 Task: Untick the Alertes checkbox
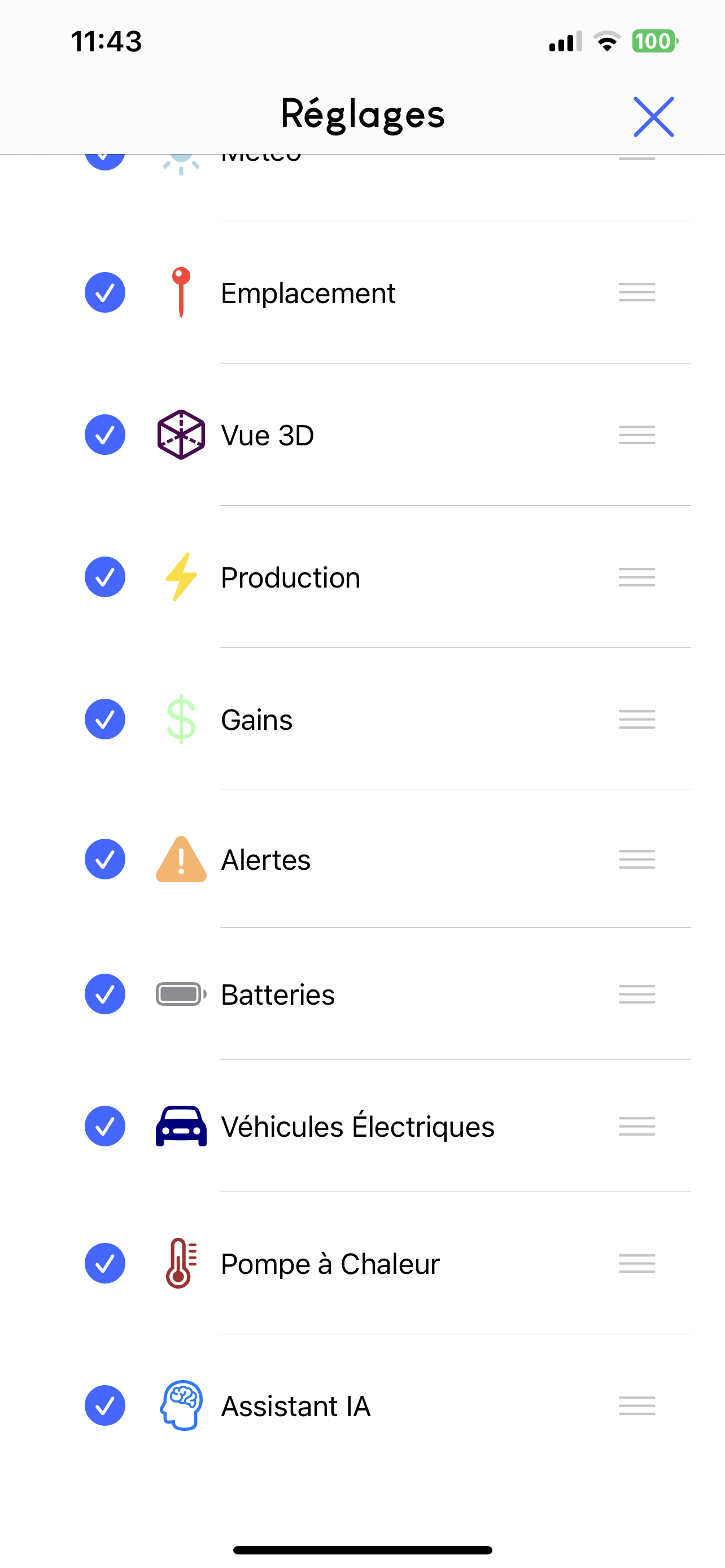pos(104,859)
